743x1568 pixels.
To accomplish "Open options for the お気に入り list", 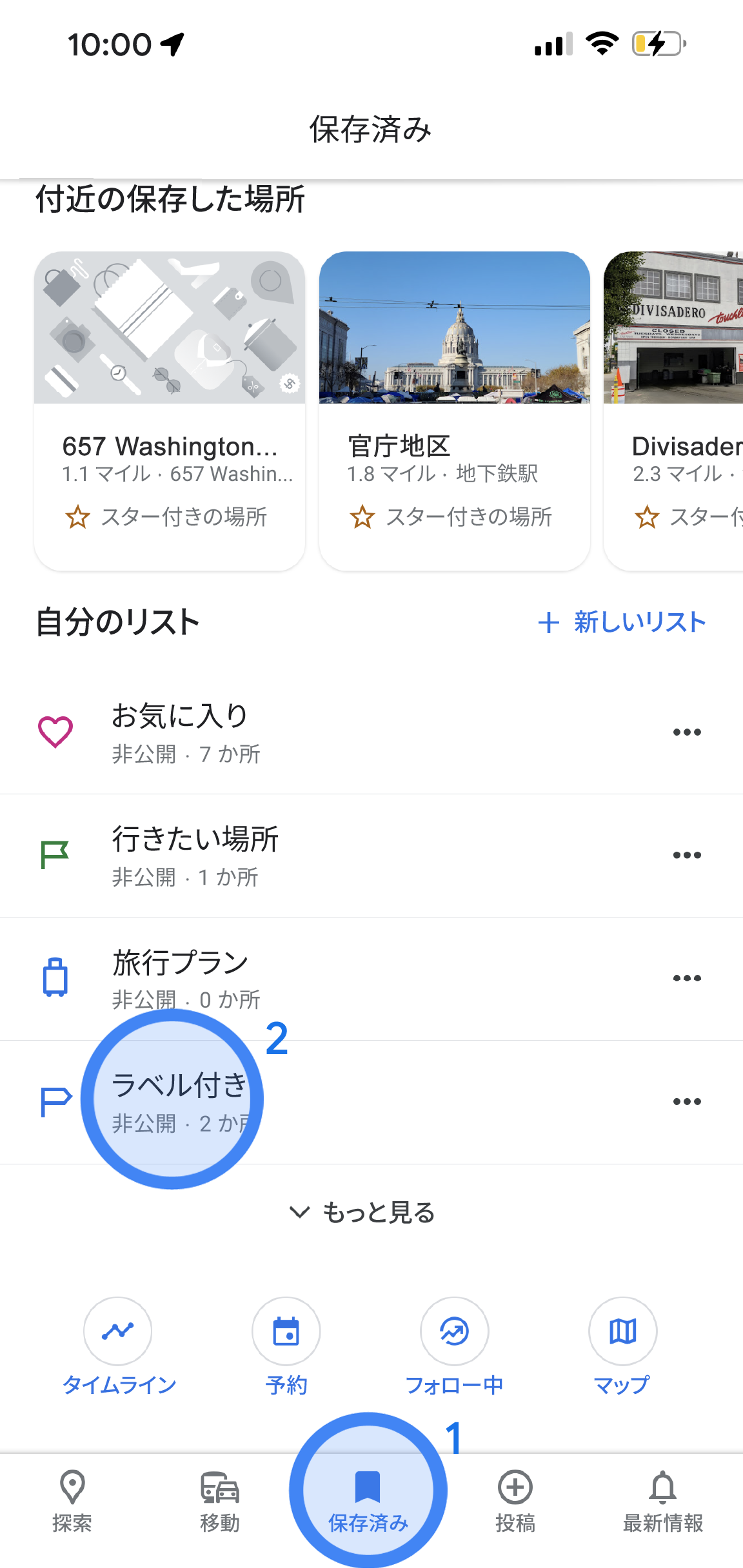I will pos(687,732).
